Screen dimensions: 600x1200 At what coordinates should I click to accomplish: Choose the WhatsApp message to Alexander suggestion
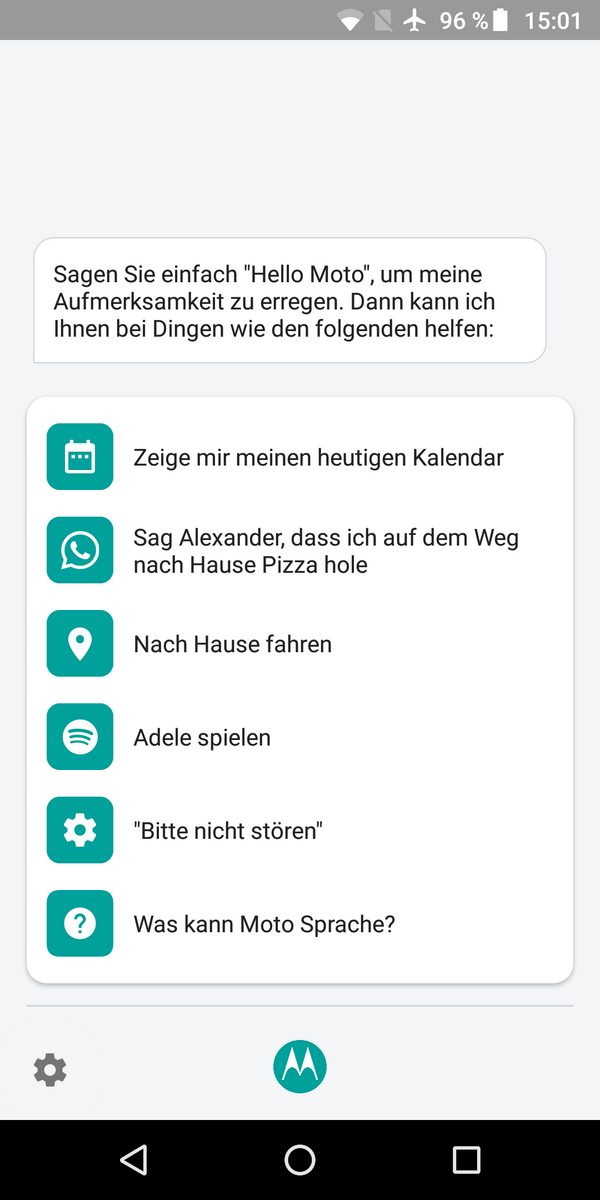[x=325, y=551]
